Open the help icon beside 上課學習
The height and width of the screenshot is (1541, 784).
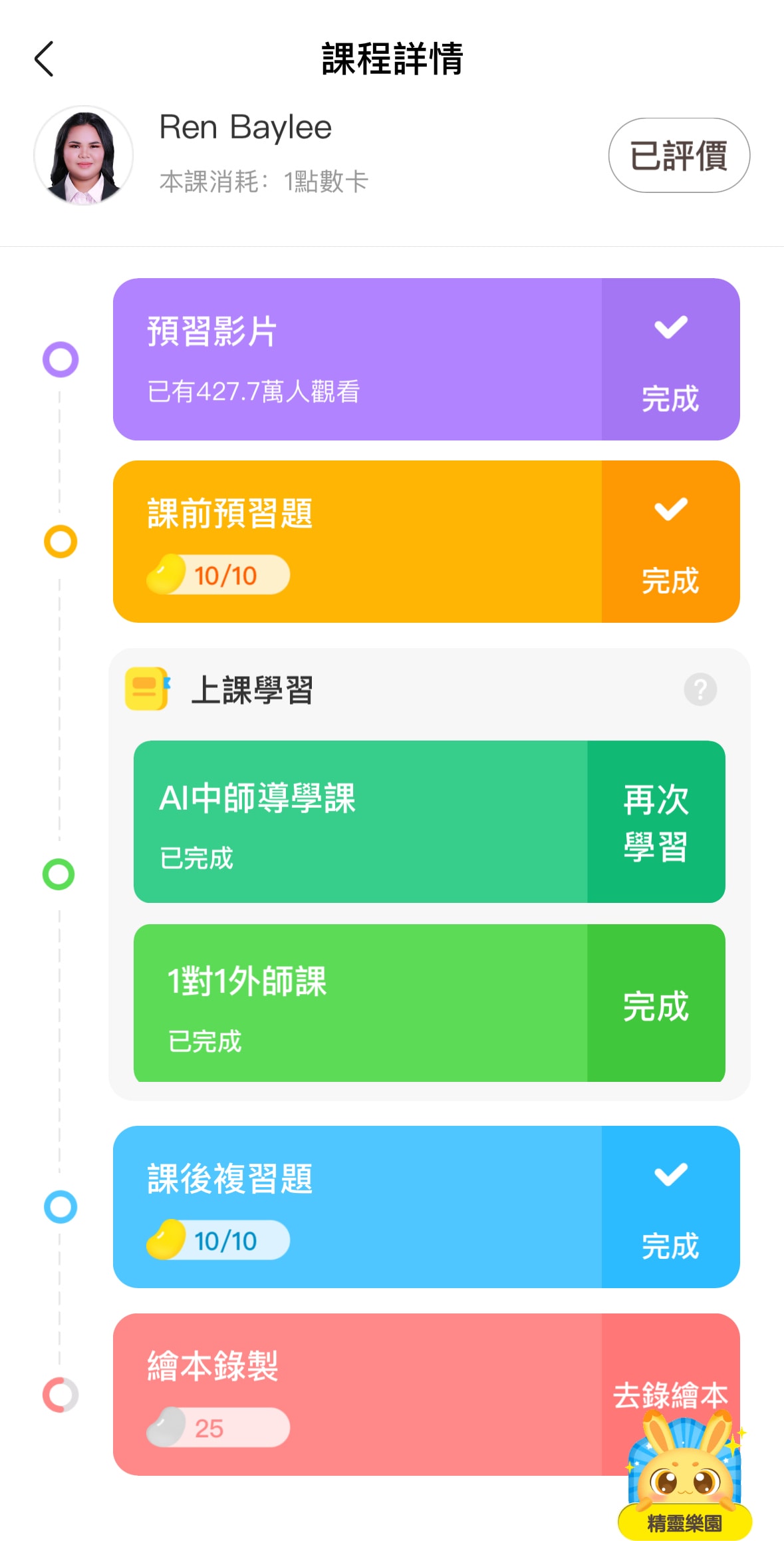pos(700,689)
